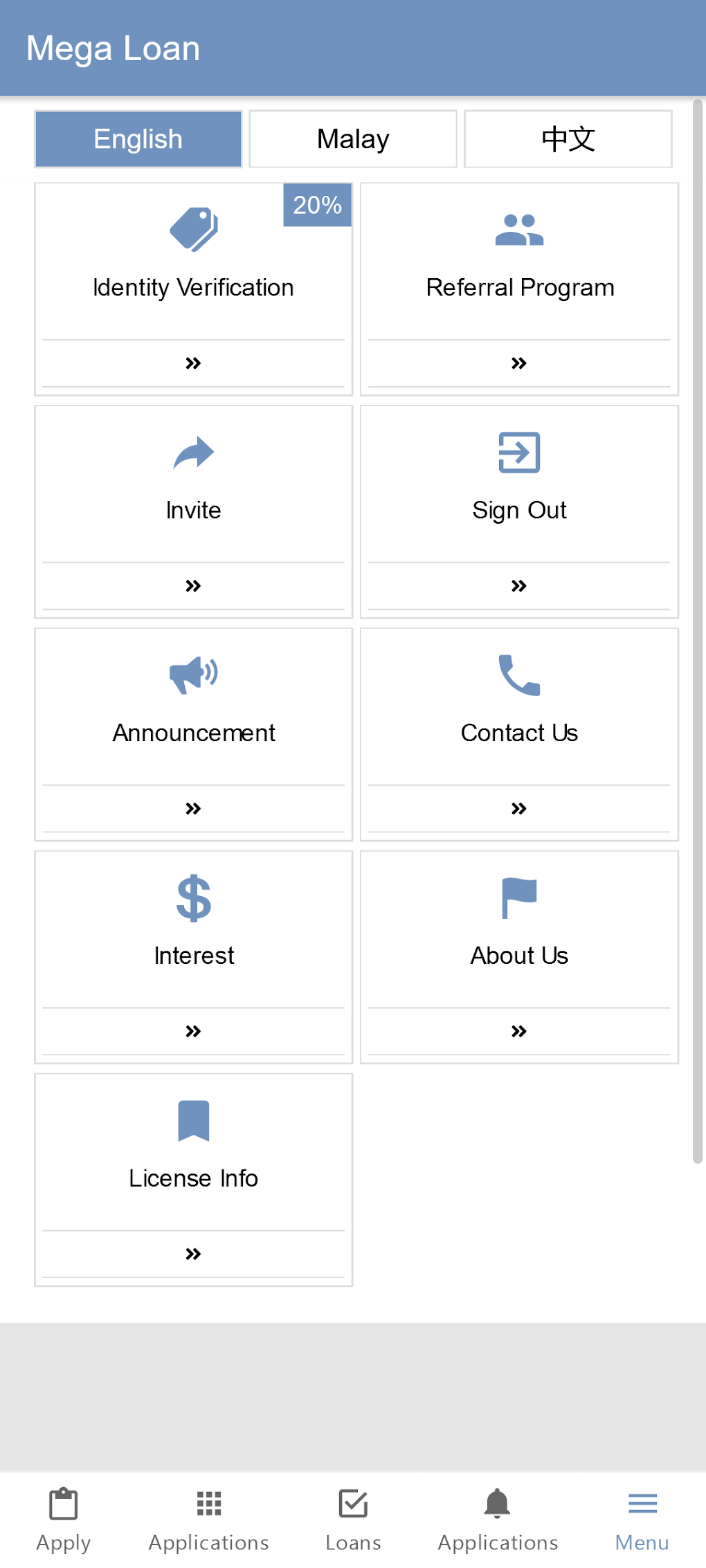The height and width of the screenshot is (1568, 706).
Task: Open the Applications tab with bell icon
Action: (x=498, y=1520)
